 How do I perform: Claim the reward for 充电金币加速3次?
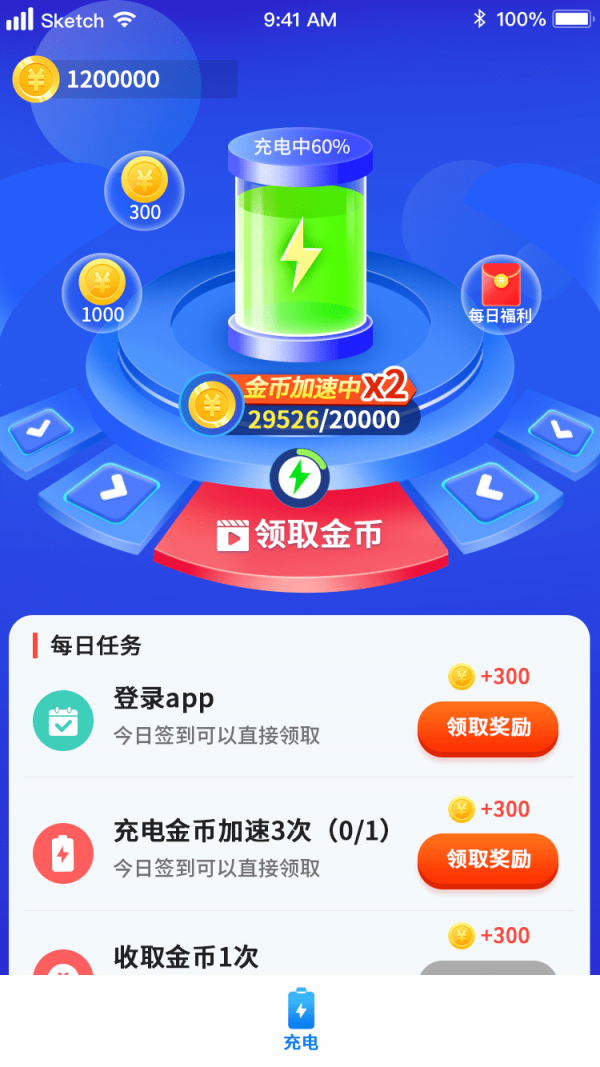(x=487, y=859)
